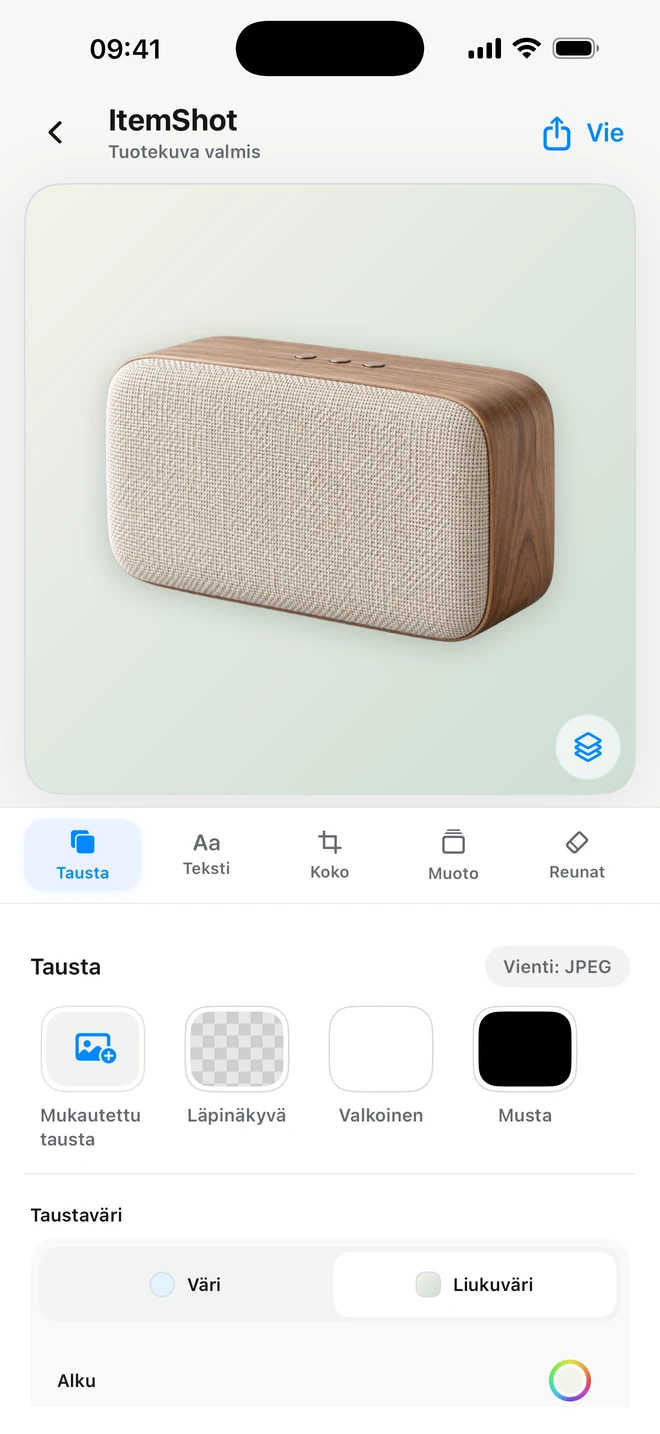The width and height of the screenshot is (660, 1434).
Task: Go back using the arrow
Action: click(x=55, y=132)
